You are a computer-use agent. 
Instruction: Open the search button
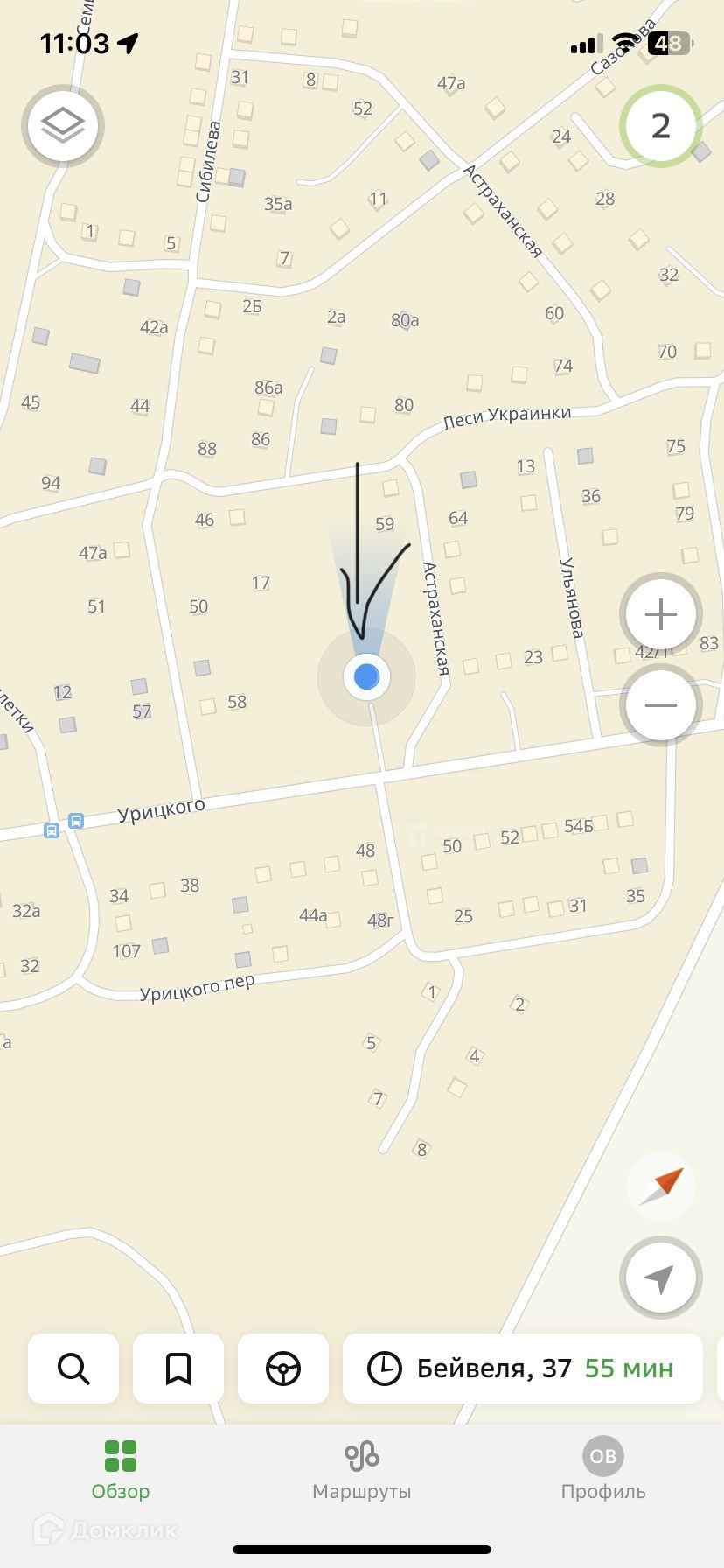73,1368
